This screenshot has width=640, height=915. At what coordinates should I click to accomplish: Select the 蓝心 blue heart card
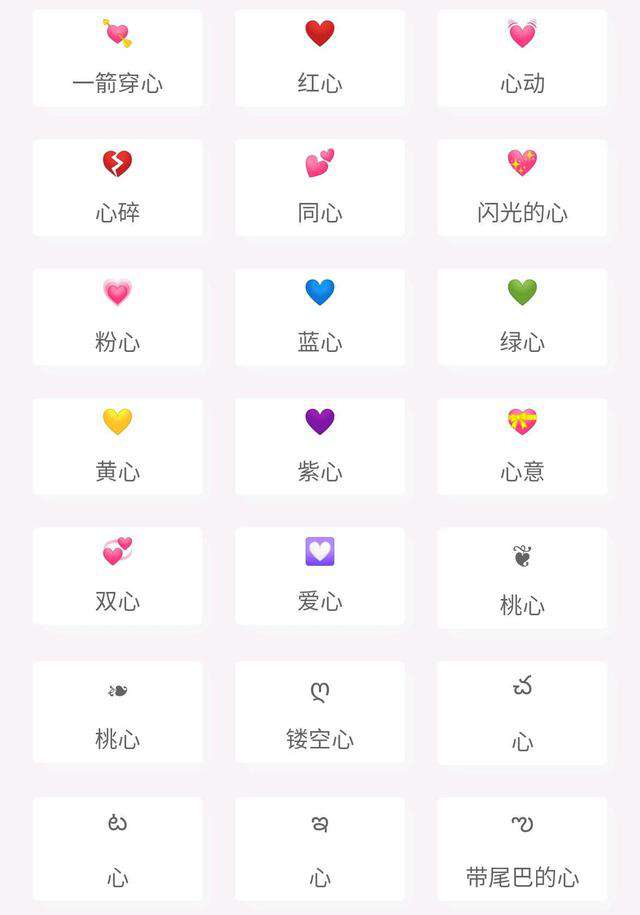[x=320, y=317]
